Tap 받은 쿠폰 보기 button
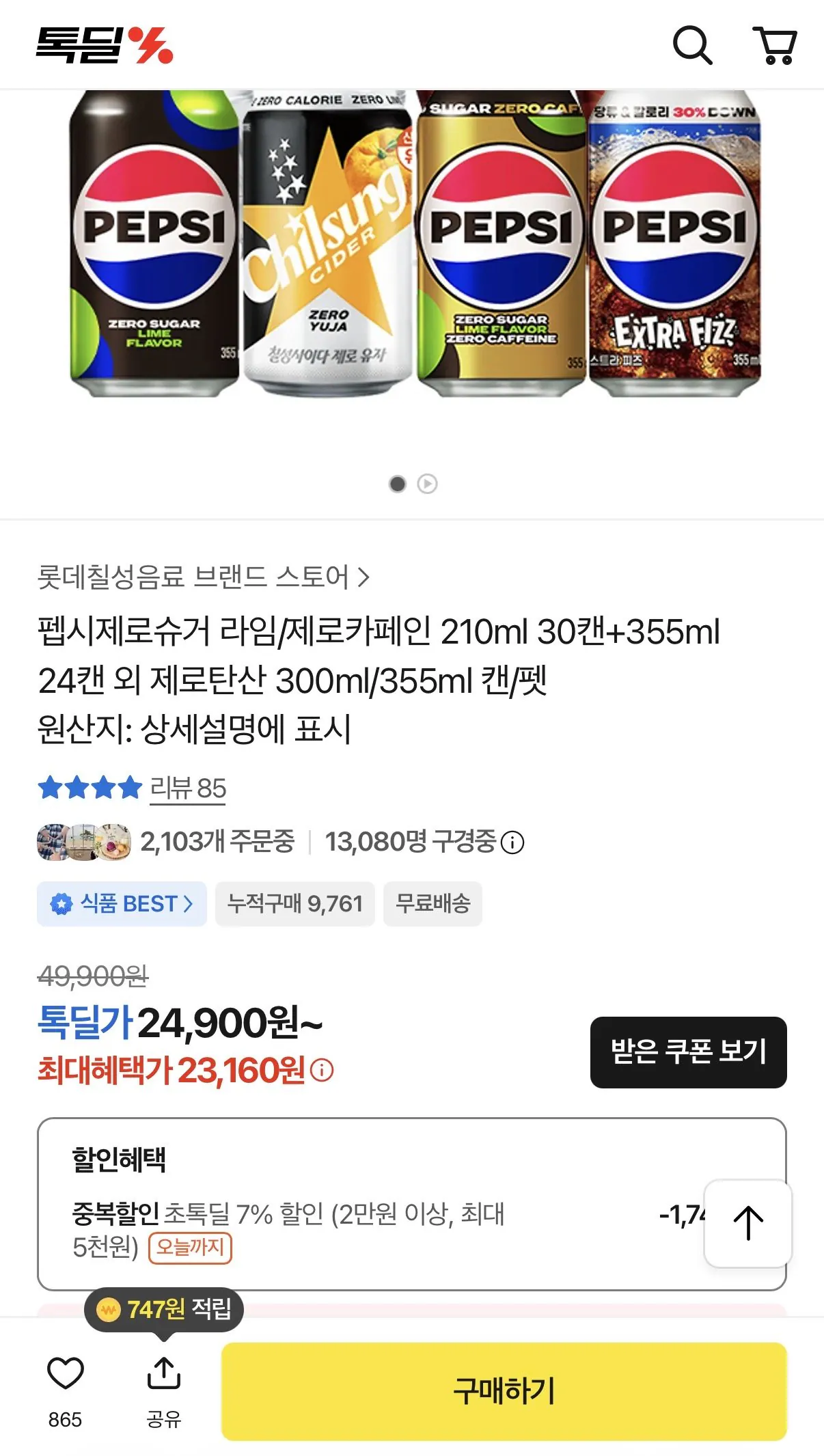The width and height of the screenshot is (824, 1456). click(x=688, y=1052)
